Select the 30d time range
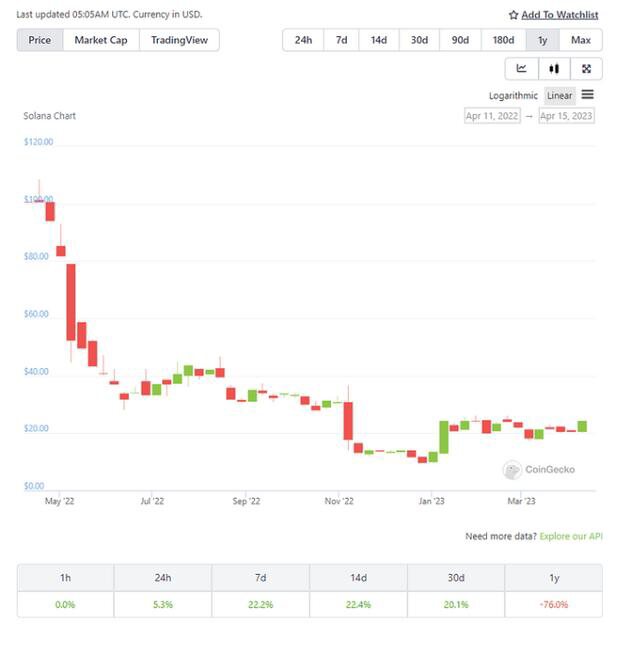The width and height of the screenshot is (640, 649). [x=418, y=40]
